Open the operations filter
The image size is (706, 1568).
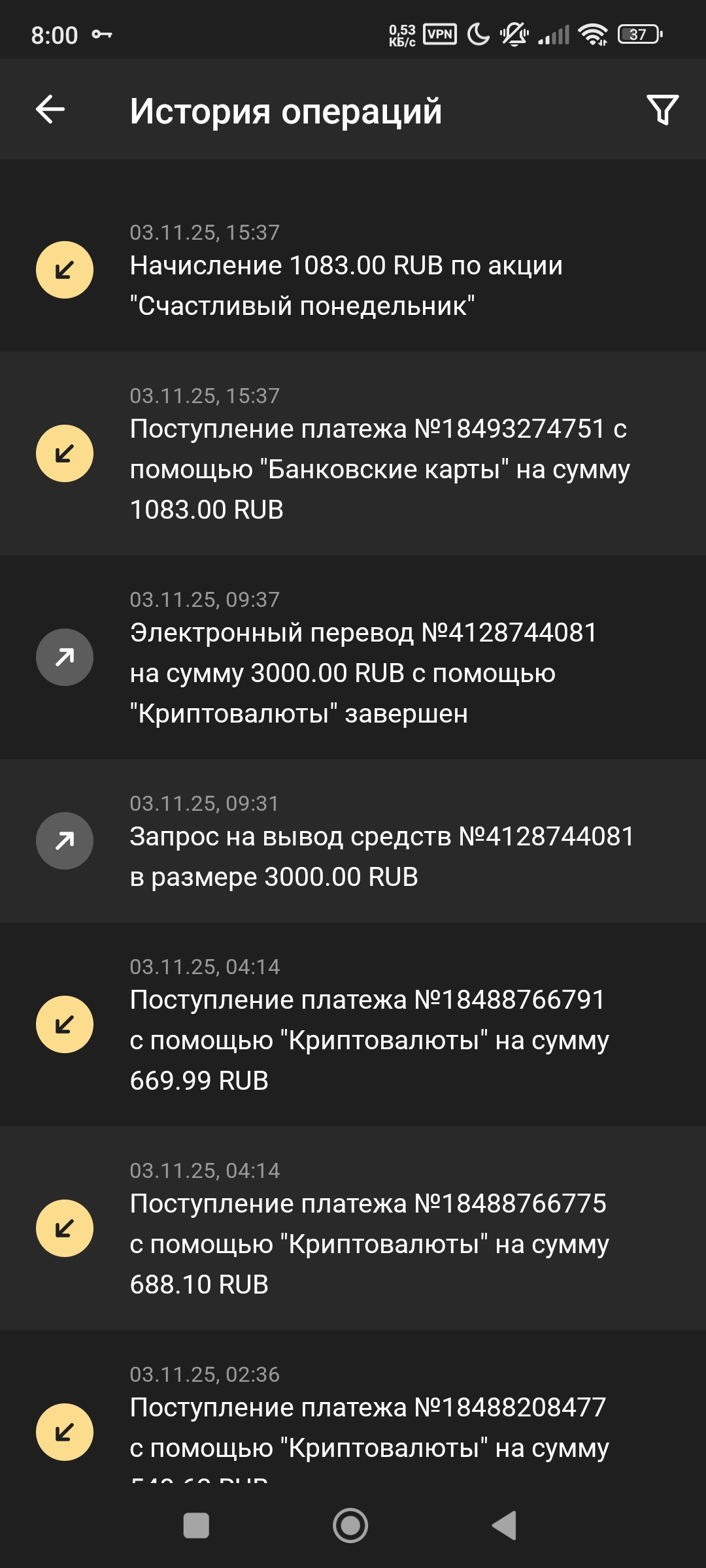click(662, 110)
